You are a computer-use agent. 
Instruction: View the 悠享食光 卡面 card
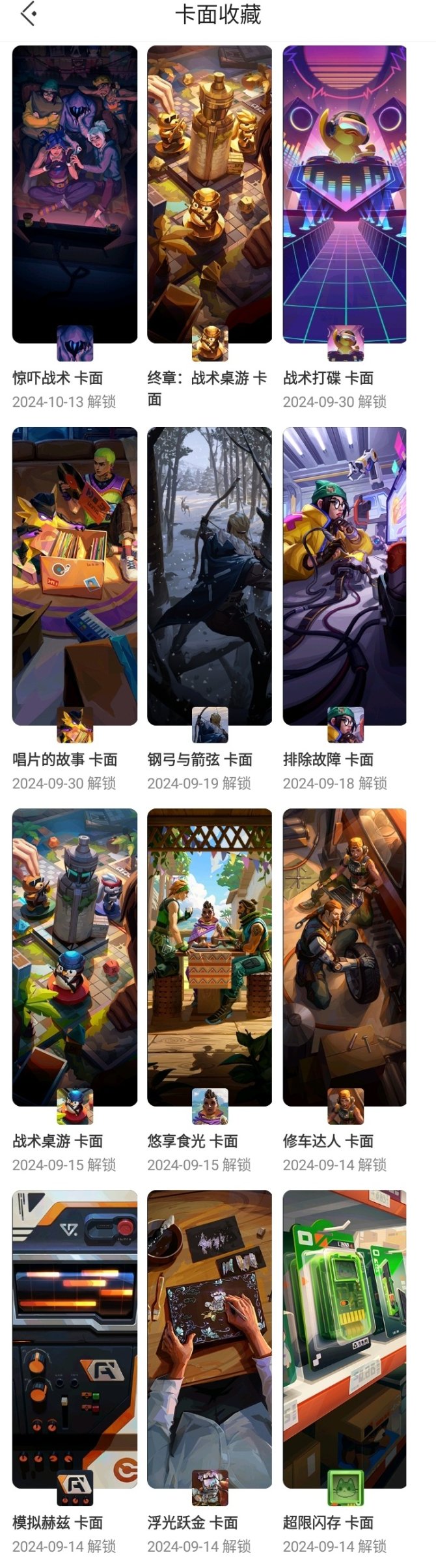[x=210, y=957]
